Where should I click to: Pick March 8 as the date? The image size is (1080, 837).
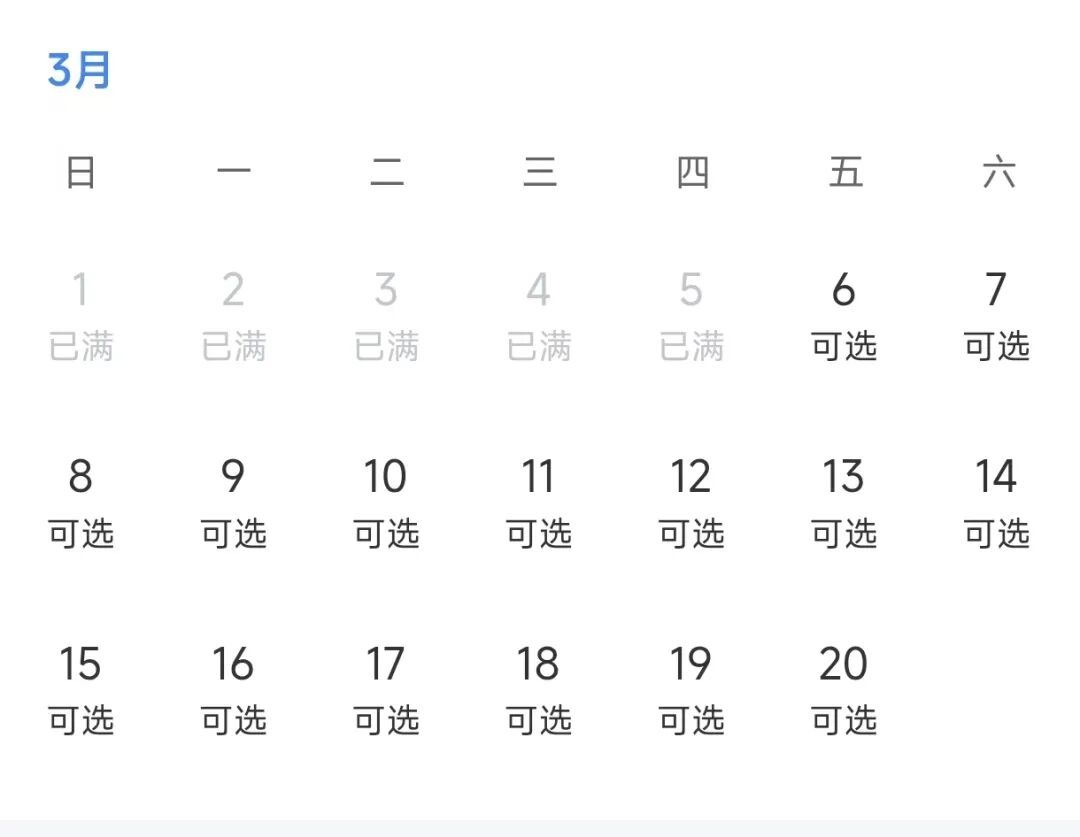pos(81,502)
